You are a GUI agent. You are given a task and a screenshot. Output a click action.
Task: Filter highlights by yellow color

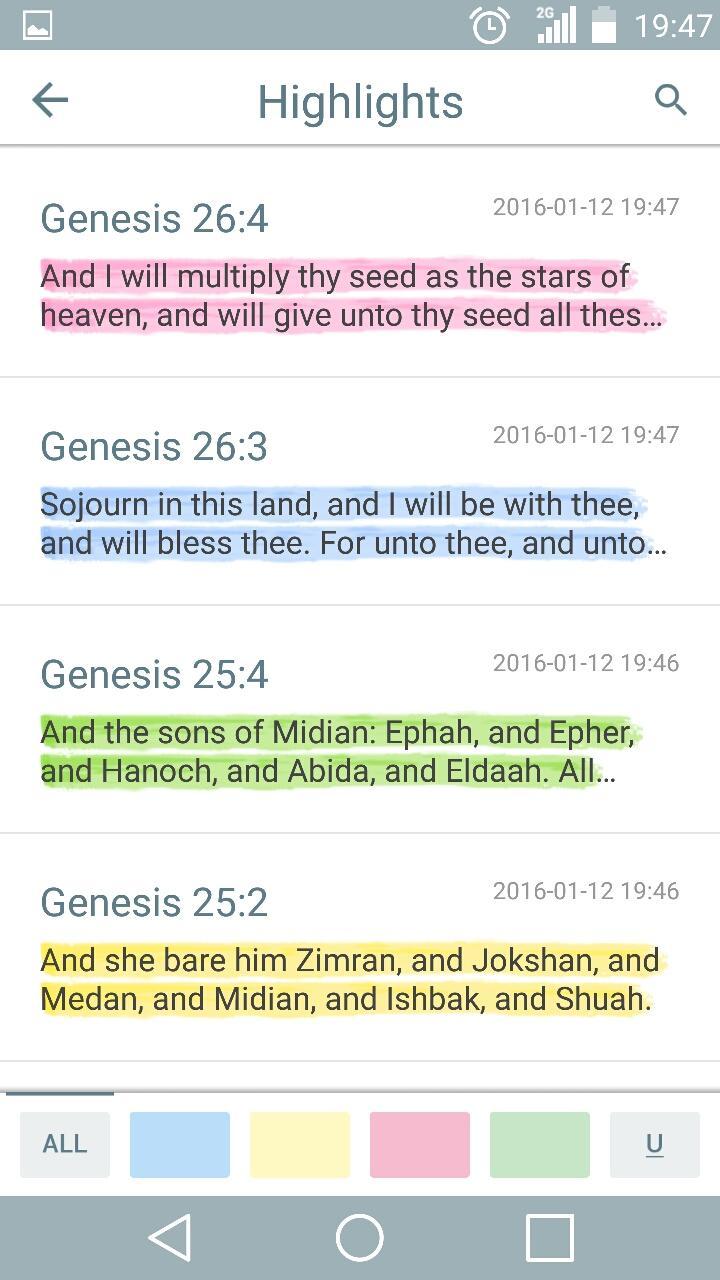coord(300,1144)
